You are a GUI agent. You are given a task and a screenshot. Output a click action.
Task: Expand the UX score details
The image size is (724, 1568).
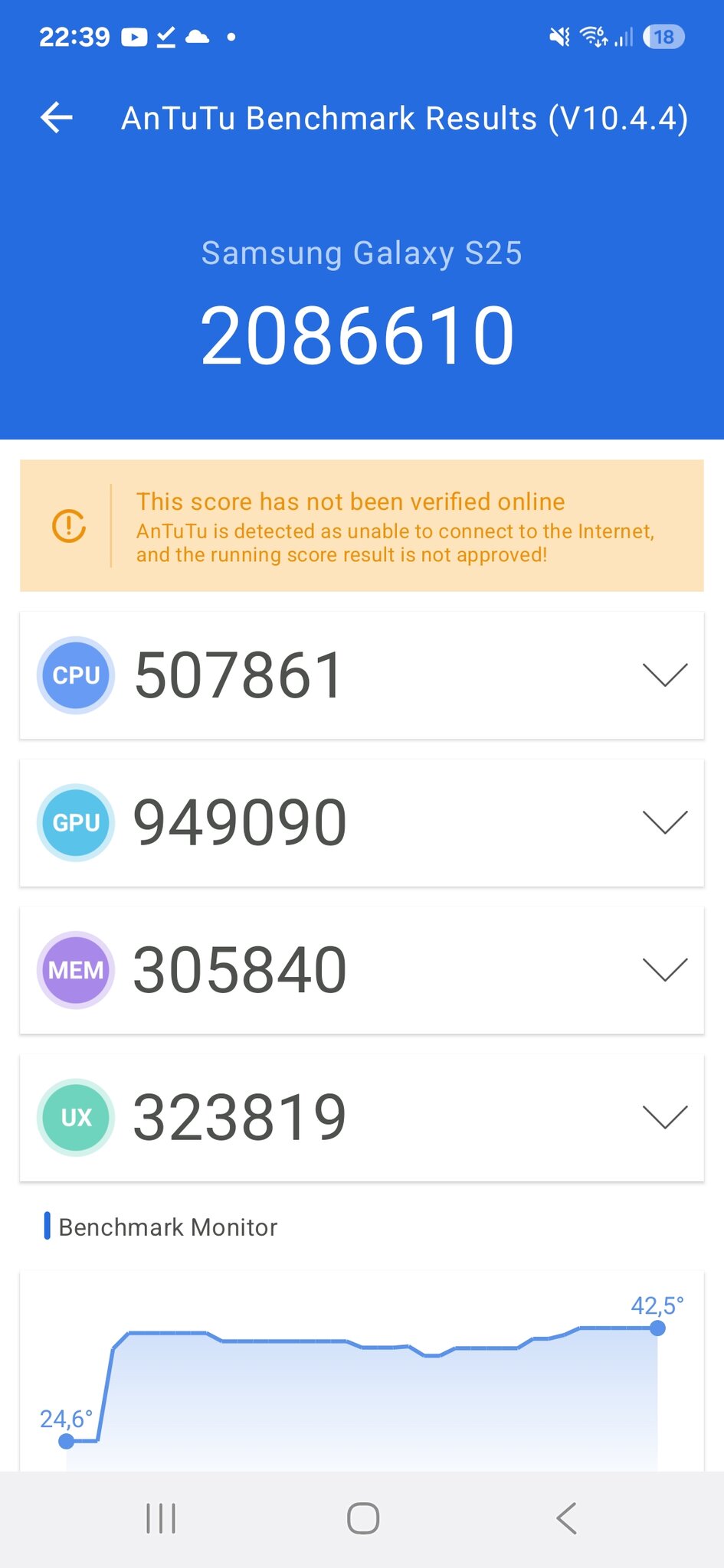[x=664, y=1117]
